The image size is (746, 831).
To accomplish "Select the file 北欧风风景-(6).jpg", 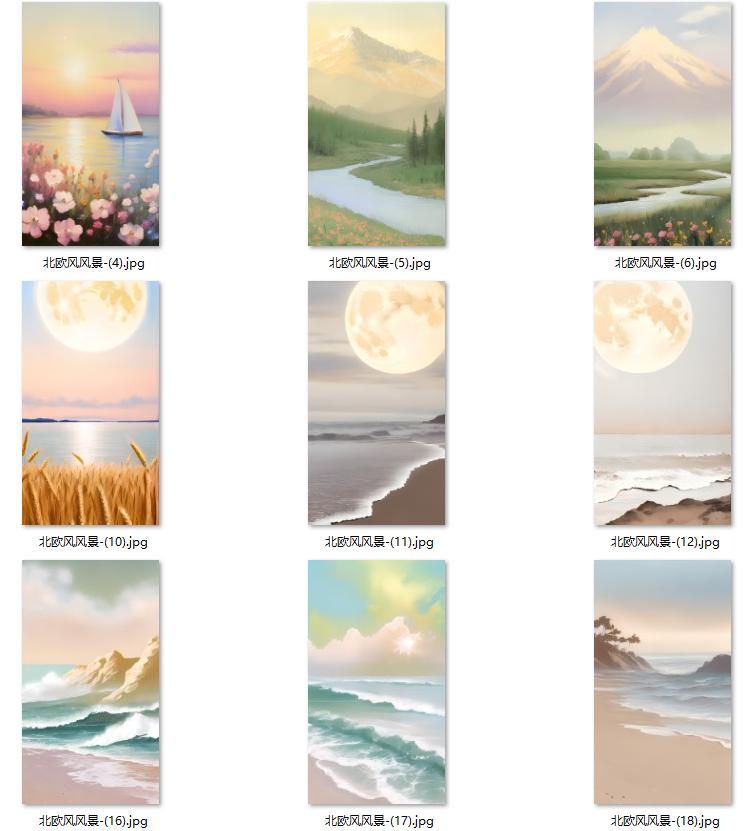I will tap(662, 124).
